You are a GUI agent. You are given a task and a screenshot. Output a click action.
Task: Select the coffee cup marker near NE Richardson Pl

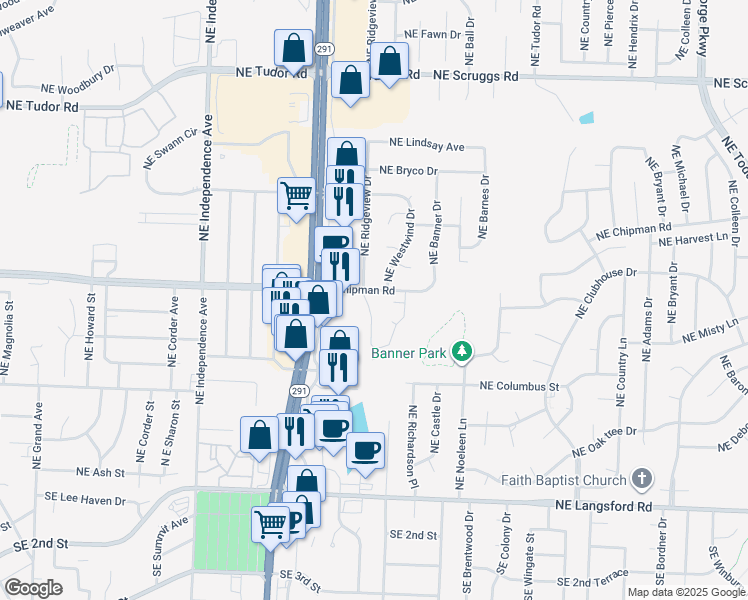coord(365,451)
